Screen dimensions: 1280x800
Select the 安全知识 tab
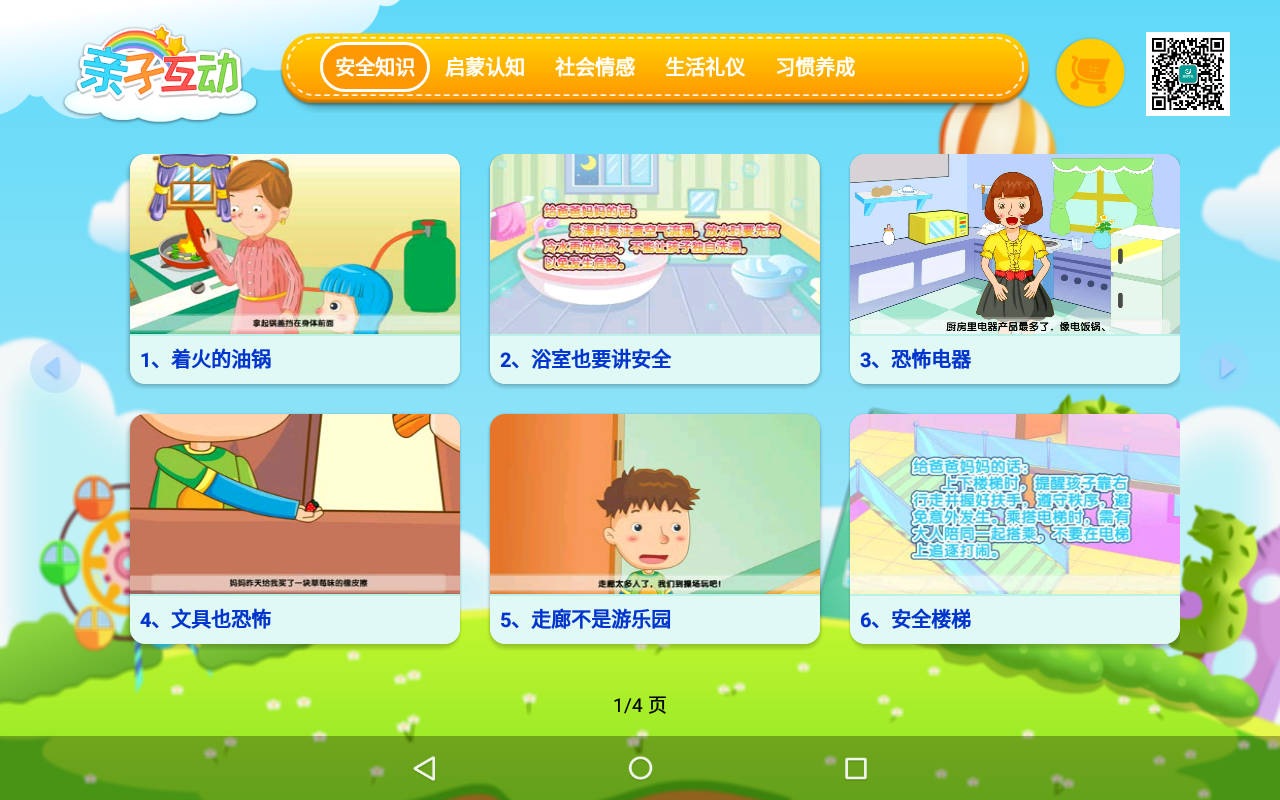point(375,67)
